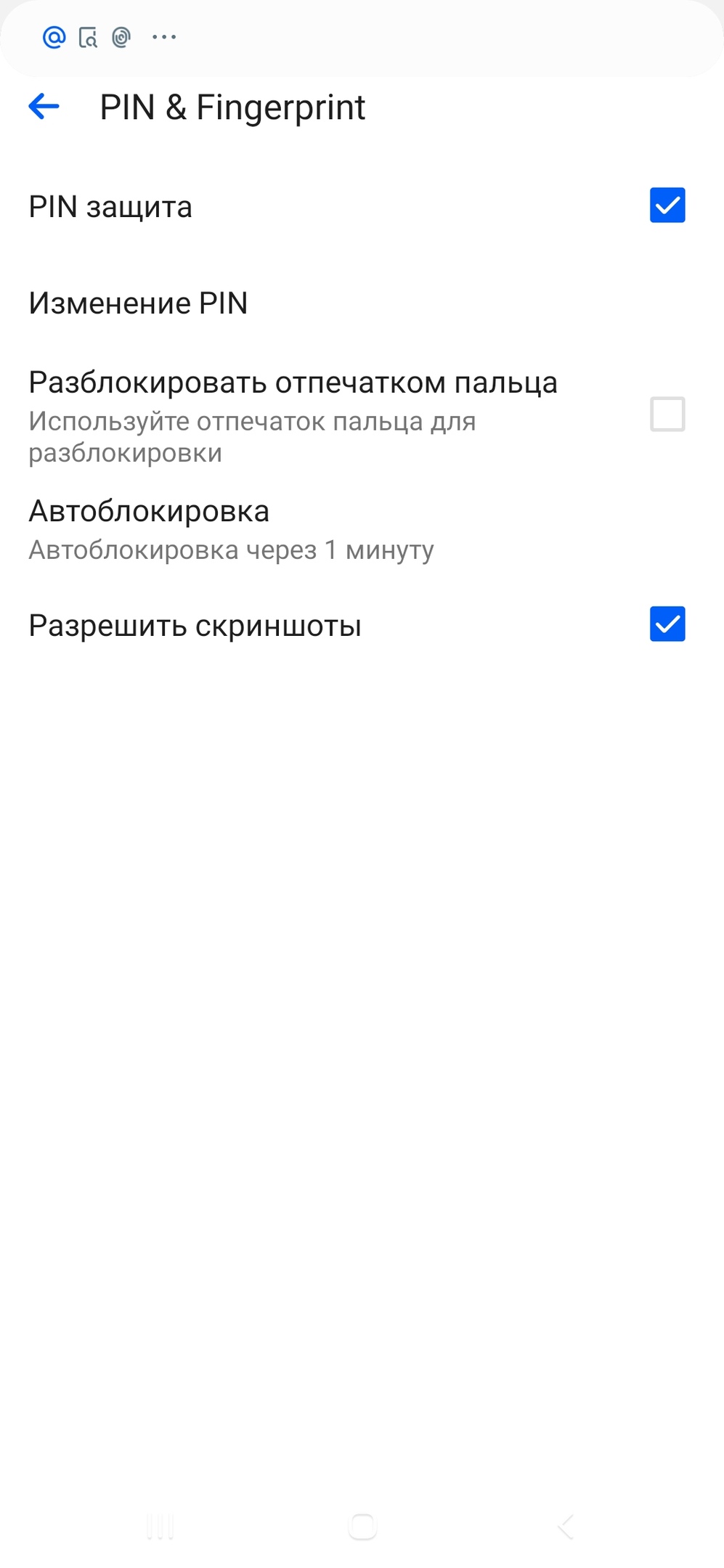
Task: Uncheck the PIN защита checkbox
Action: click(667, 205)
